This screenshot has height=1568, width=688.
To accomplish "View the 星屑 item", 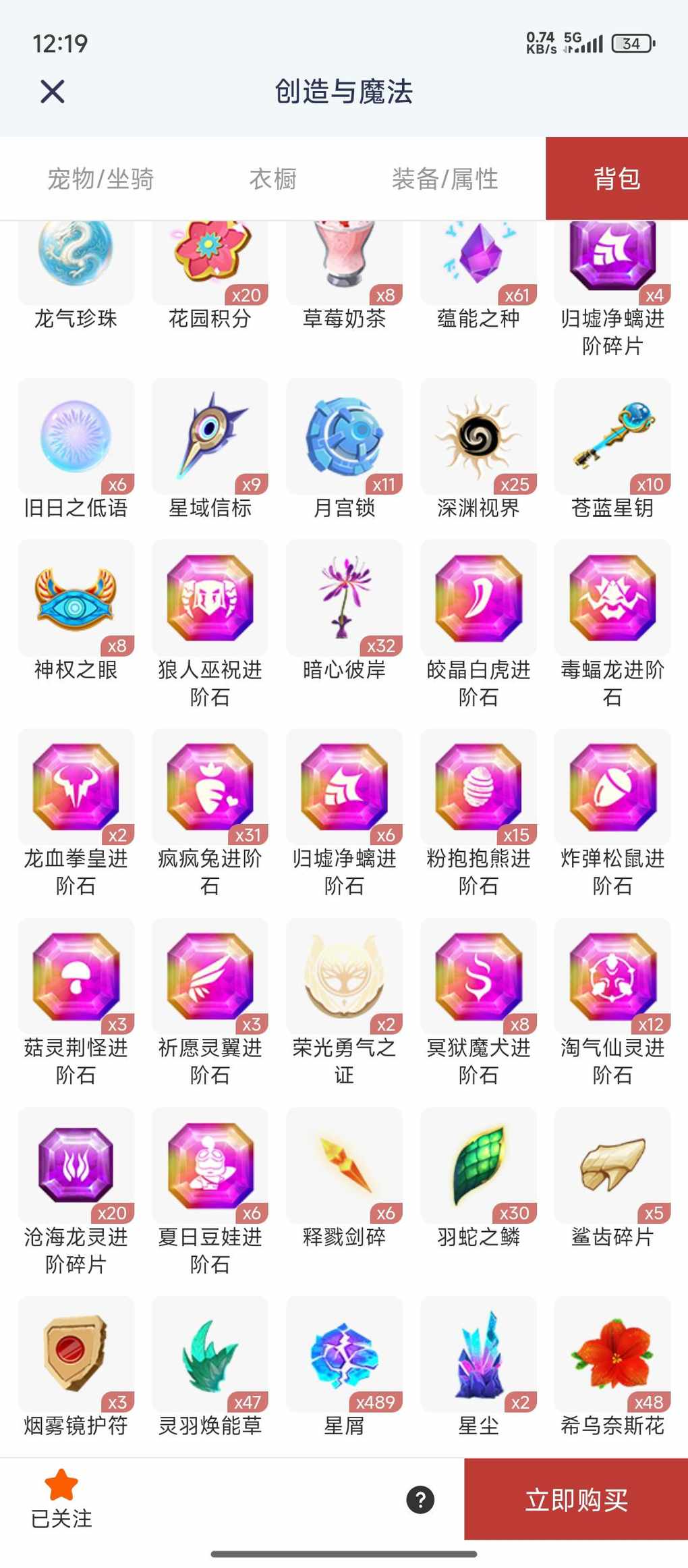I will click(344, 1355).
